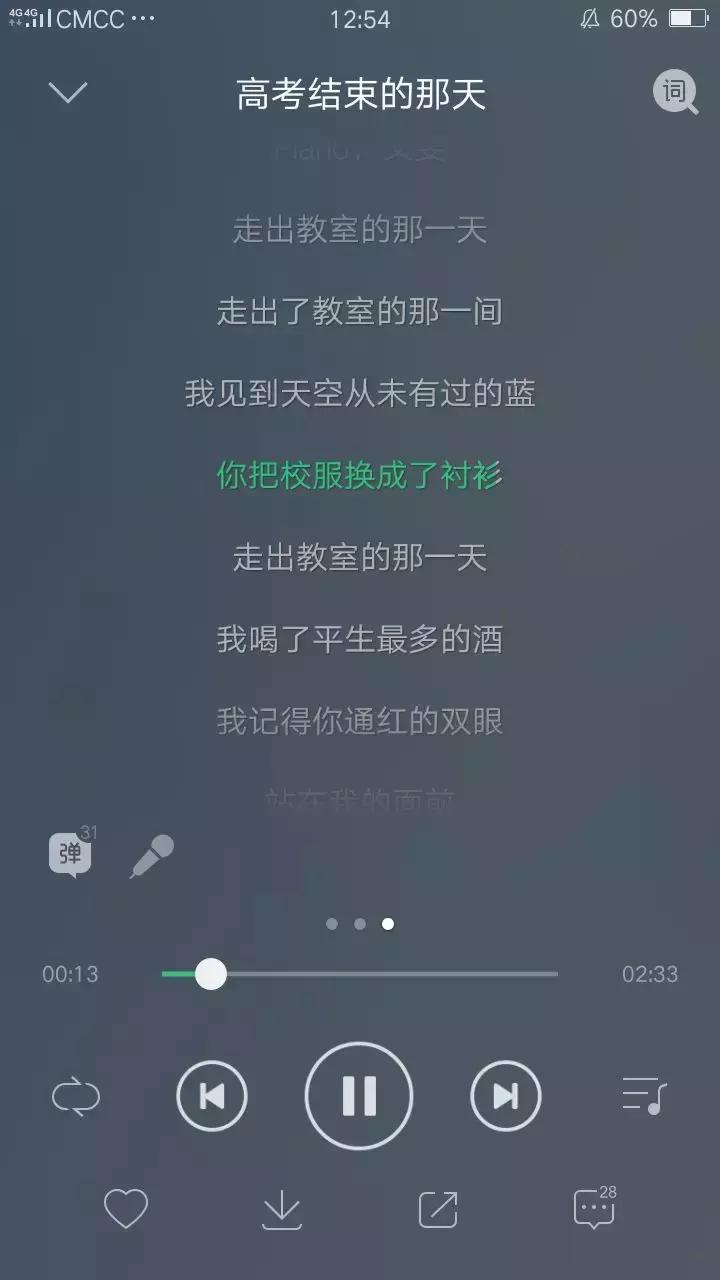Collapse the player with the down chevron
This screenshot has height=1280, width=720.
[x=66, y=93]
